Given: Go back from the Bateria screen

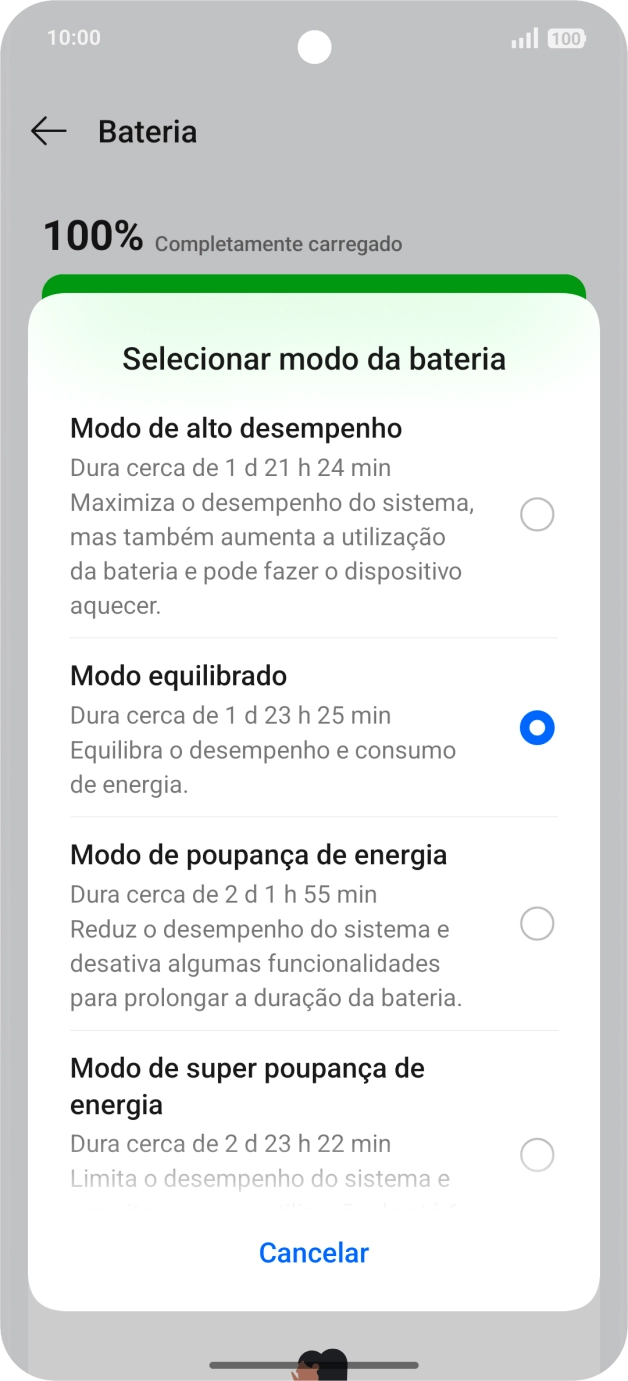Looking at the screenshot, I should [48, 131].
